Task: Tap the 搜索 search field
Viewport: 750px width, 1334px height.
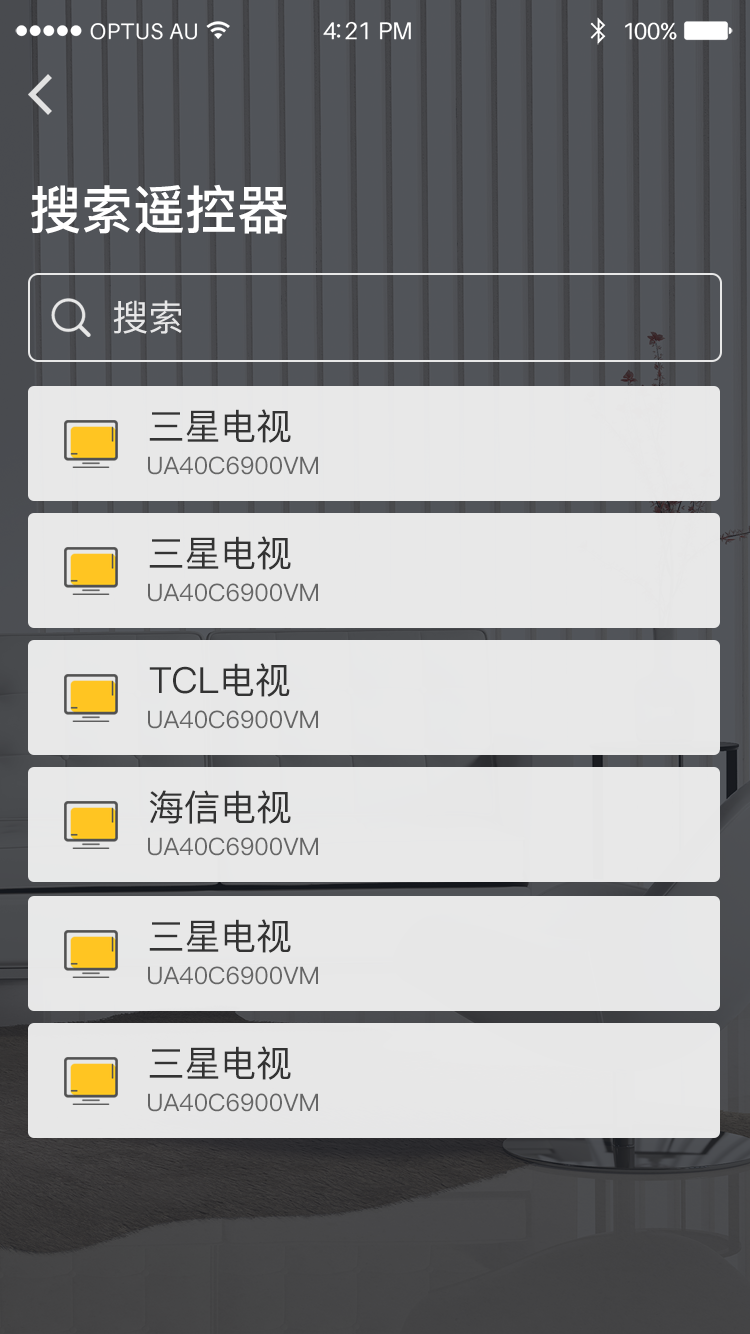Action: (x=374, y=318)
